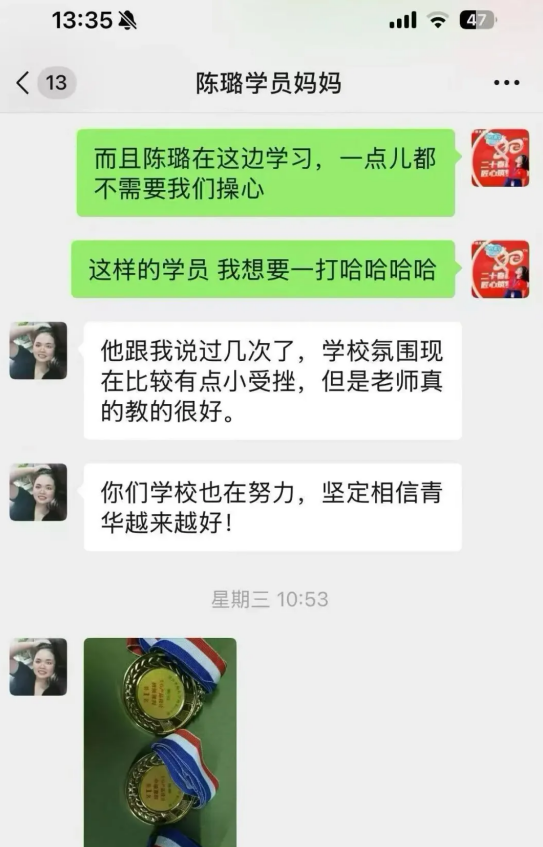Open the medals photo message

tap(160, 742)
